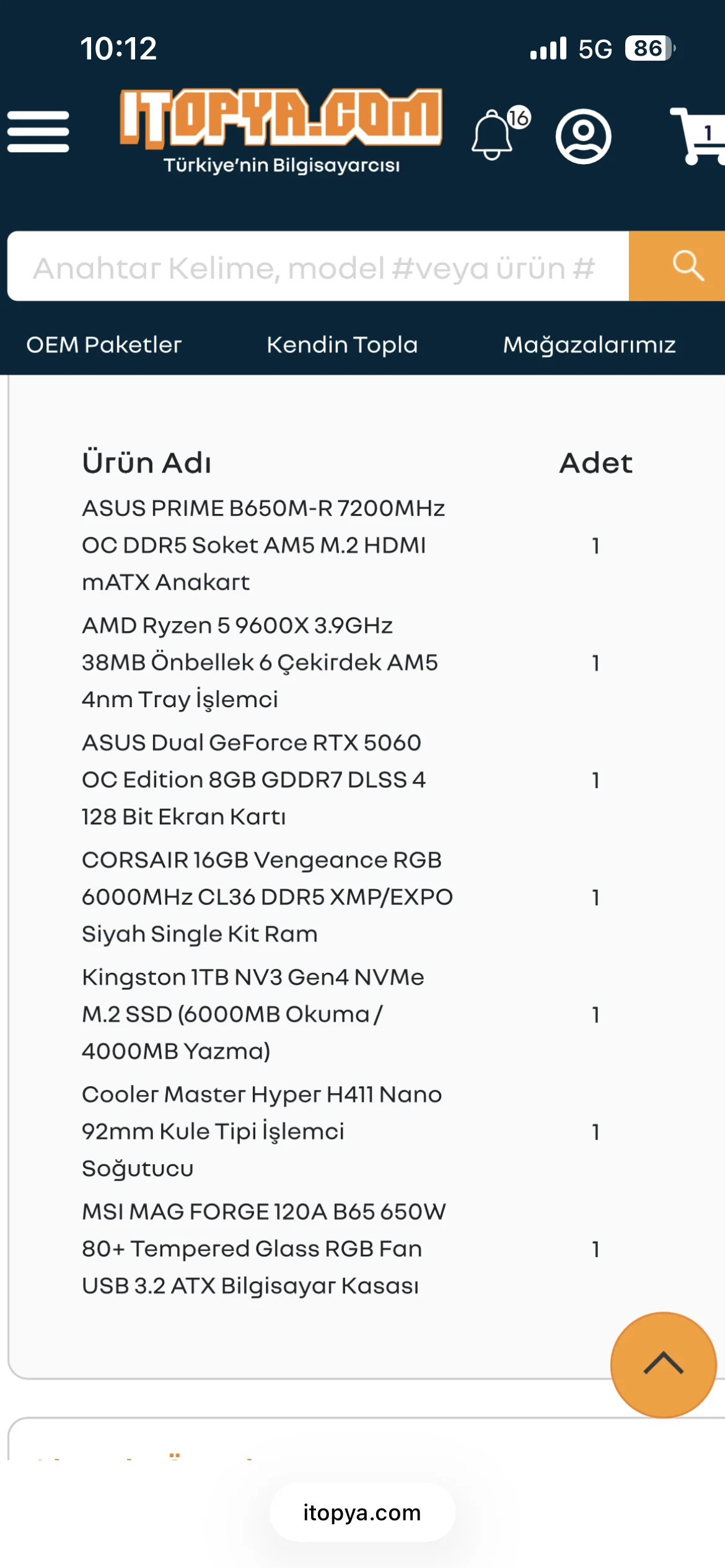Open Mağazalarımız page
Screen dimensions: 725x1568
pyautogui.click(x=589, y=344)
